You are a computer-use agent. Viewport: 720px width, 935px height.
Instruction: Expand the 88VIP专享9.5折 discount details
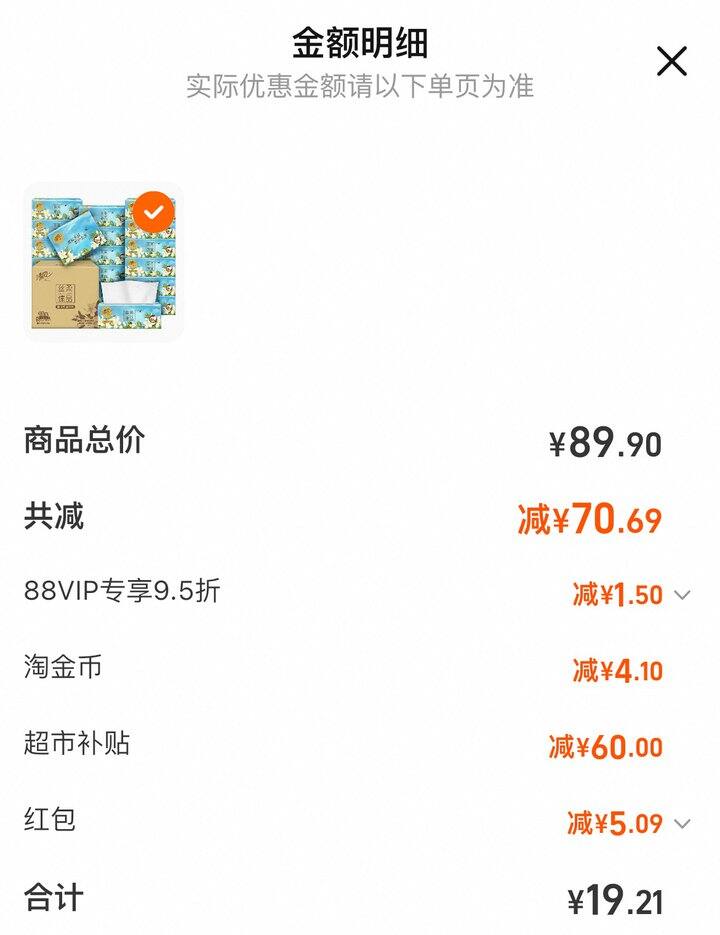(x=682, y=595)
